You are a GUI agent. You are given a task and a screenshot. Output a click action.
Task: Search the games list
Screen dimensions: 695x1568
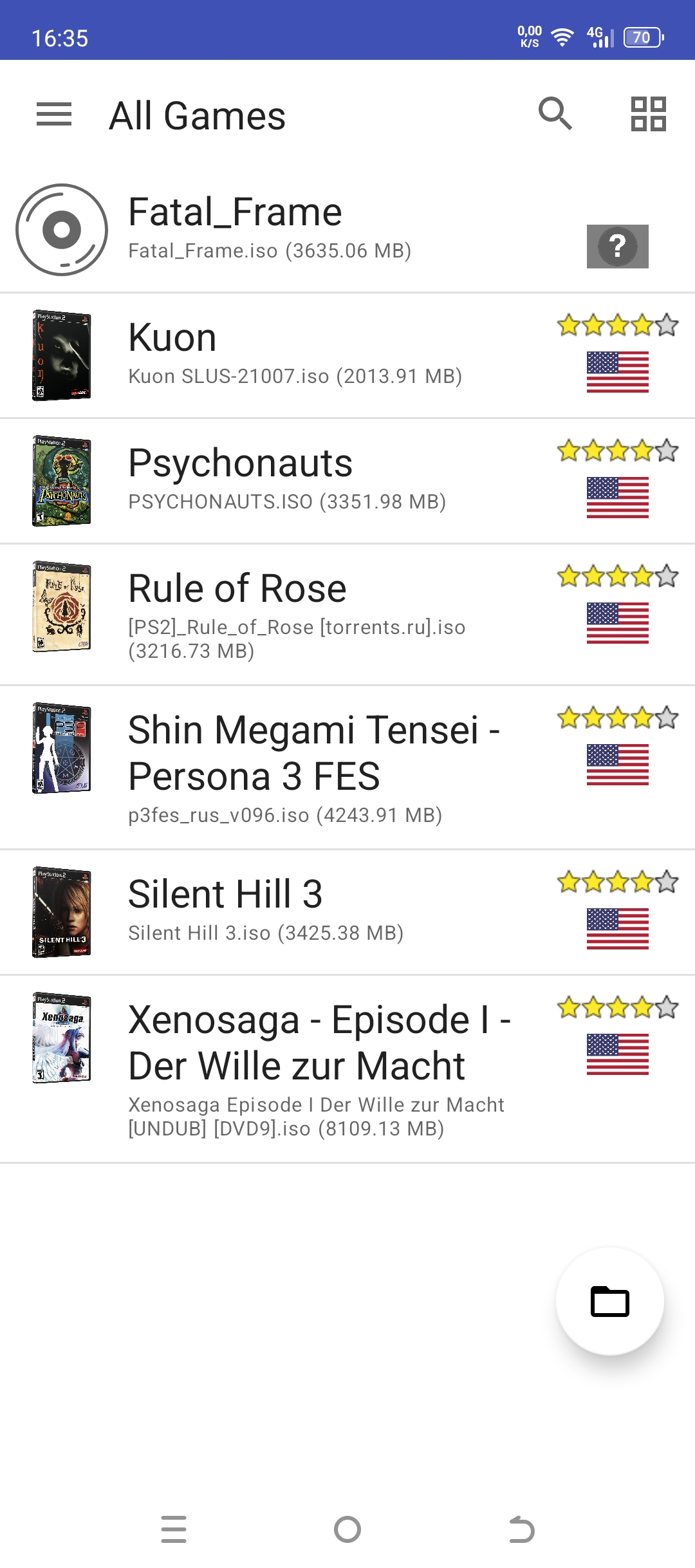555,115
